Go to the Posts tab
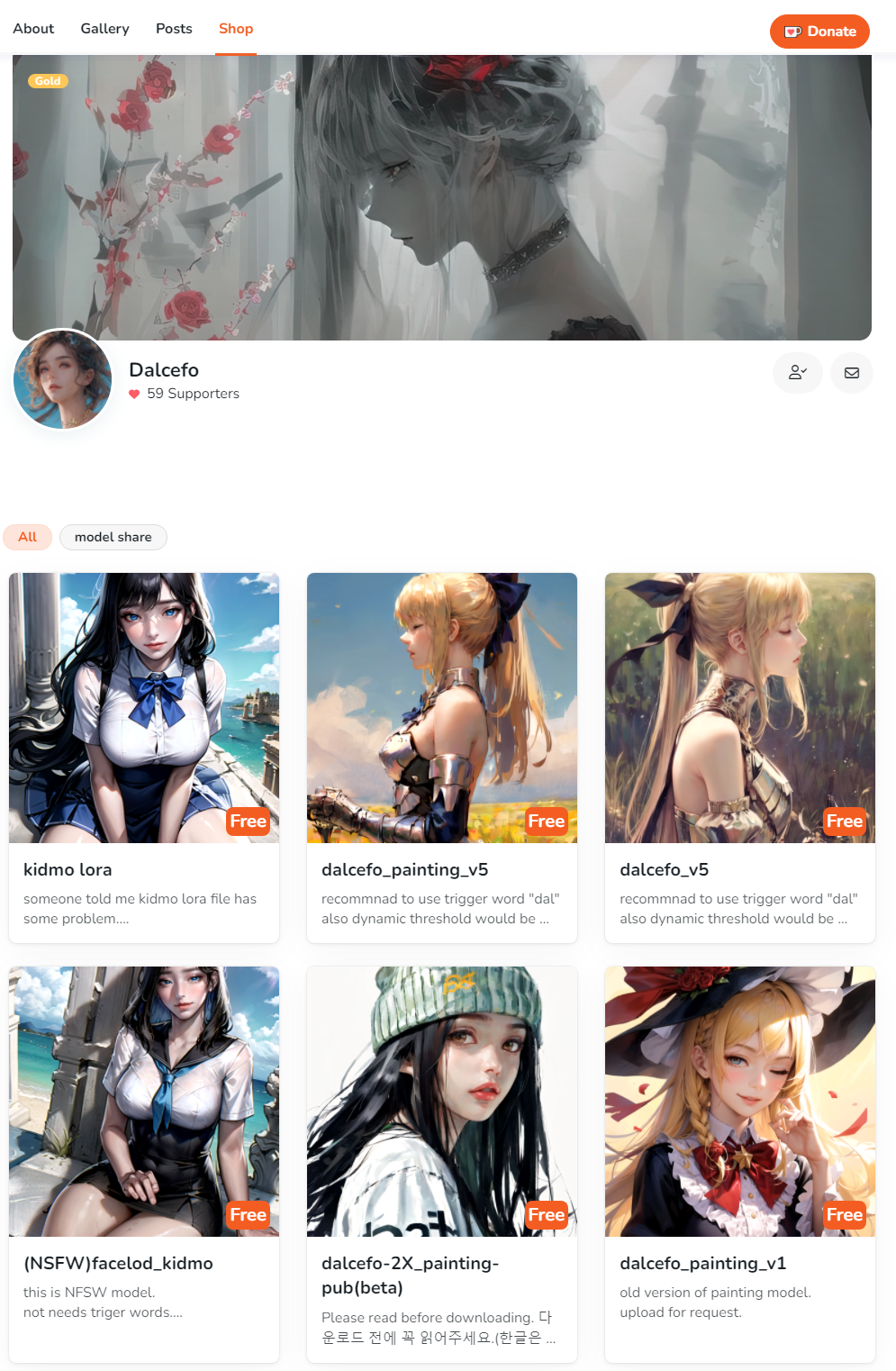 (x=174, y=29)
